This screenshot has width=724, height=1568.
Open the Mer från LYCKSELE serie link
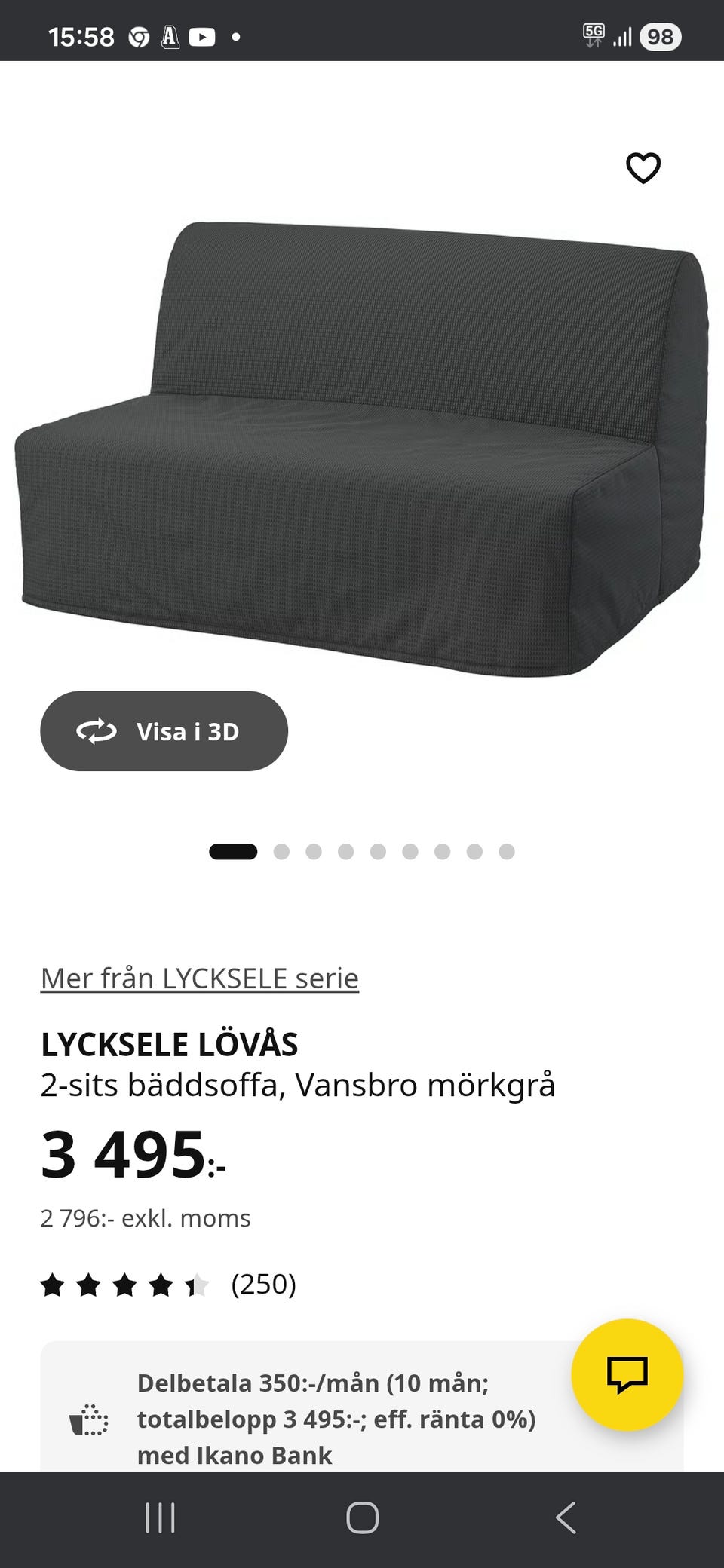pos(200,978)
